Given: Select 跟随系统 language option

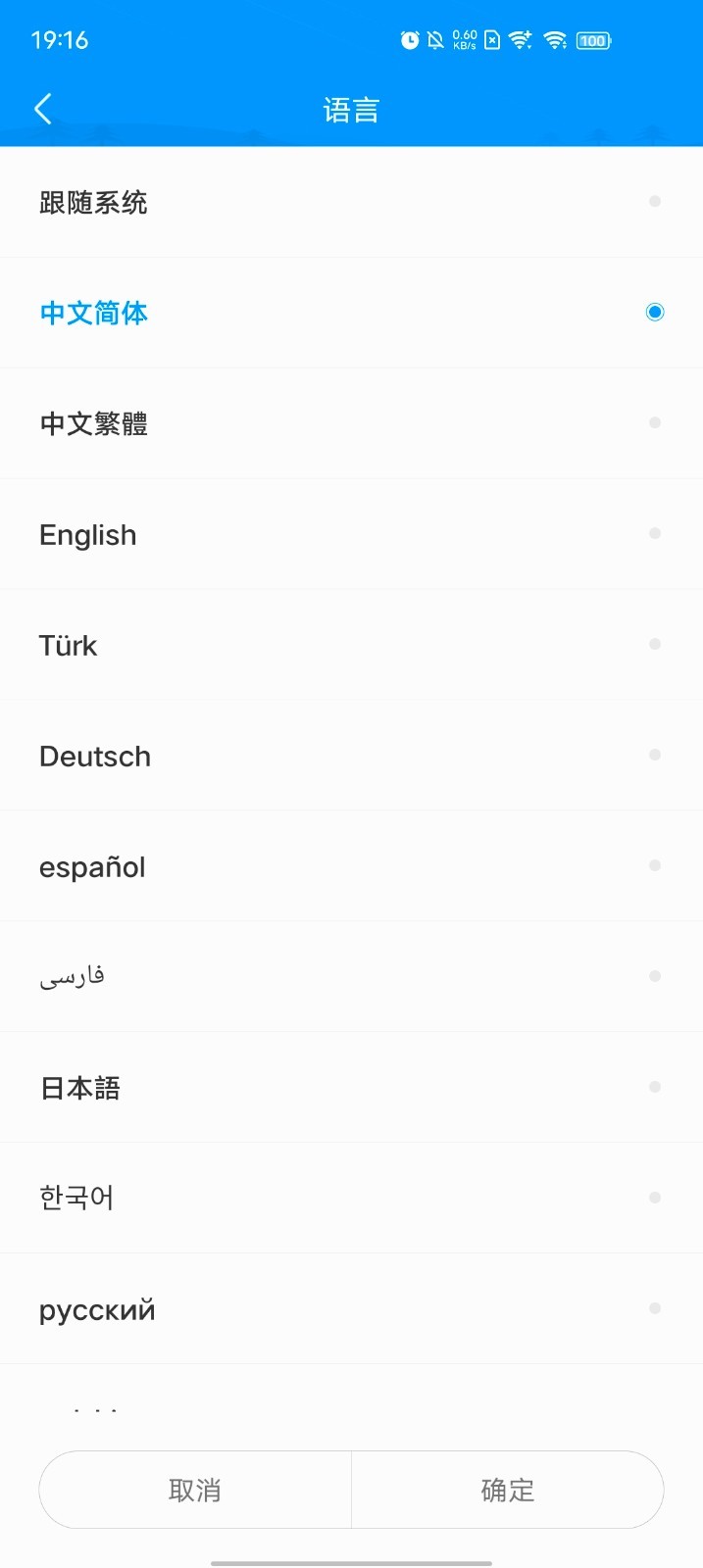Looking at the screenshot, I should click(351, 203).
